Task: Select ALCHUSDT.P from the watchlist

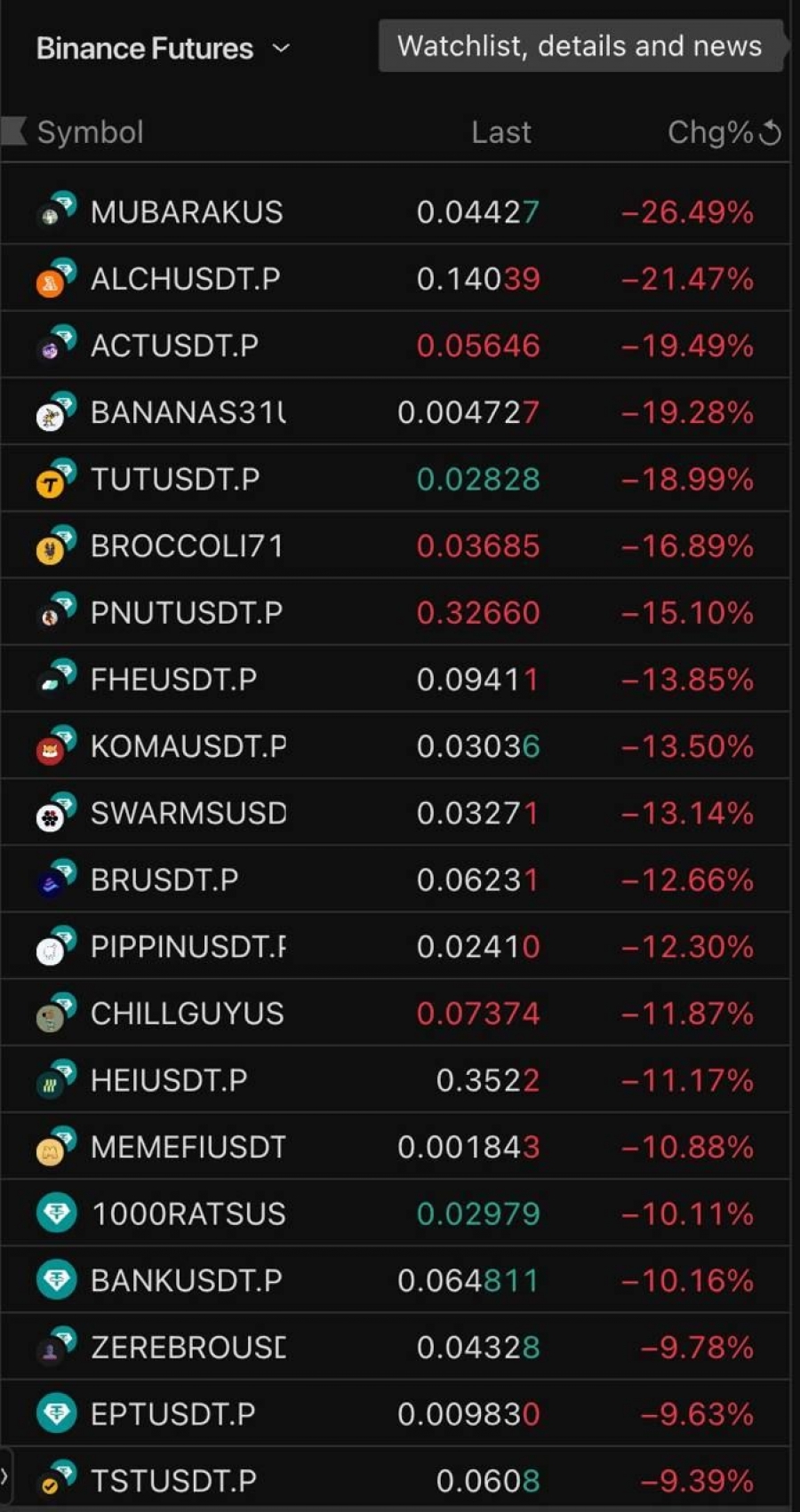Action: [186, 279]
